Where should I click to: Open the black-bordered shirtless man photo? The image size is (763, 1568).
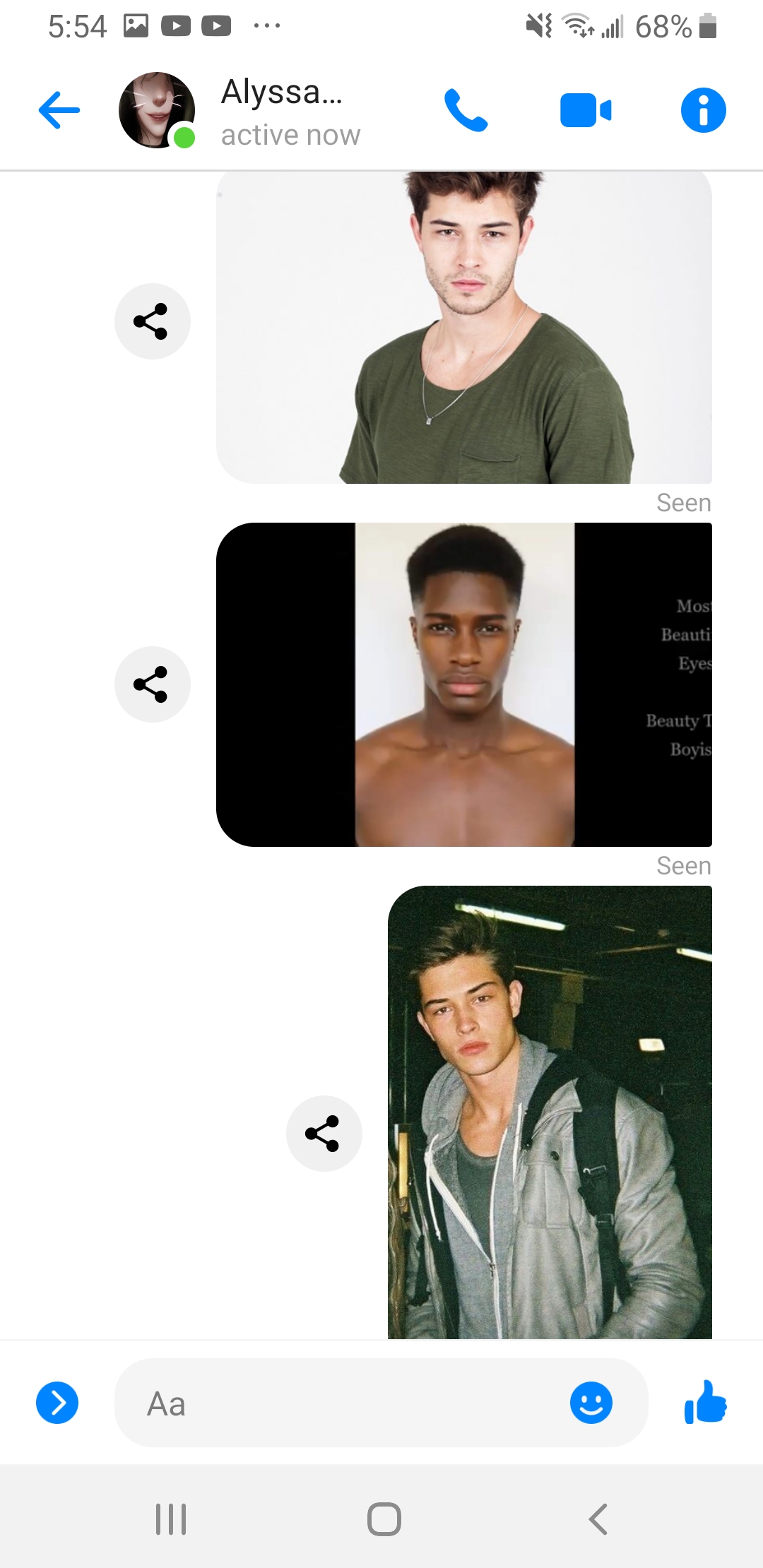click(x=463, y=684)
